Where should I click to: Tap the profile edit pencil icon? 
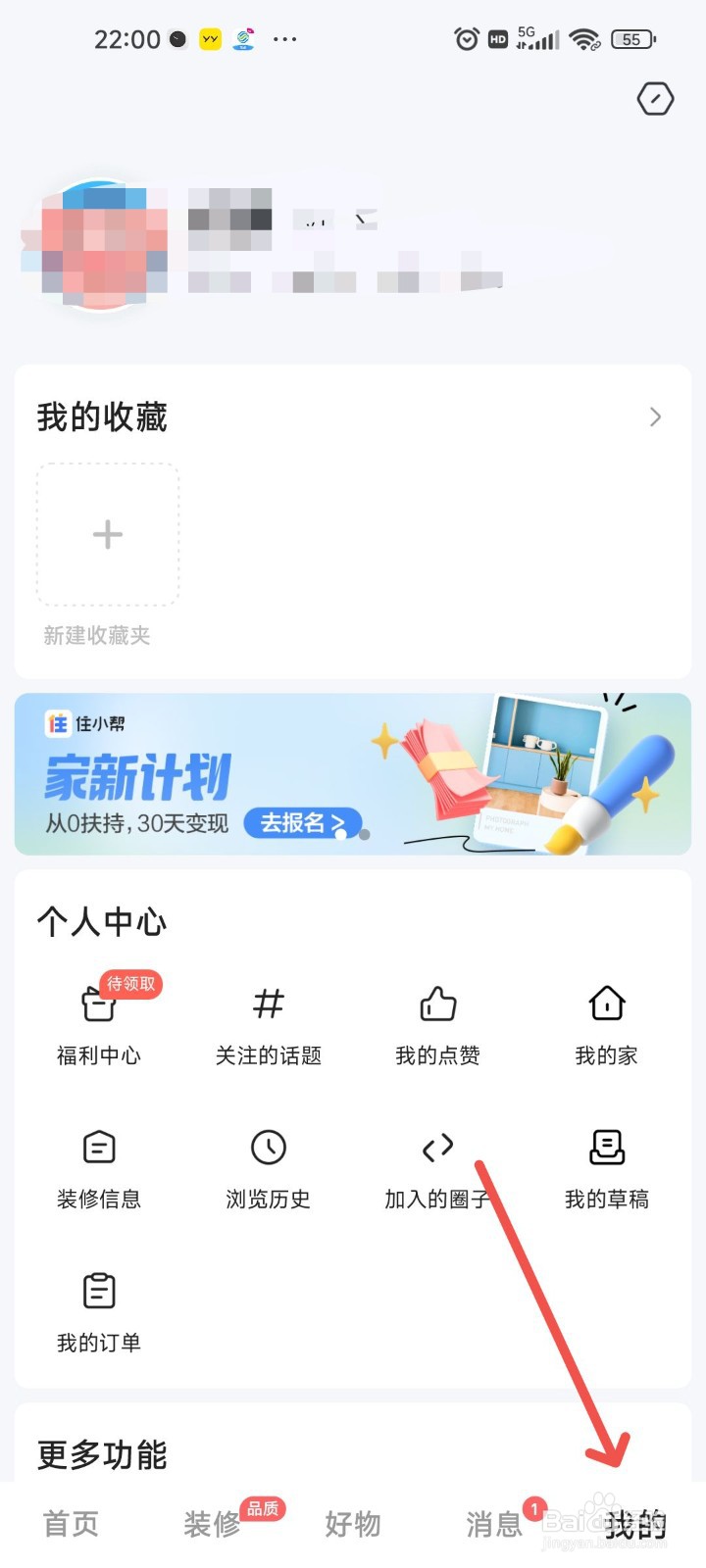pos(655,99)
